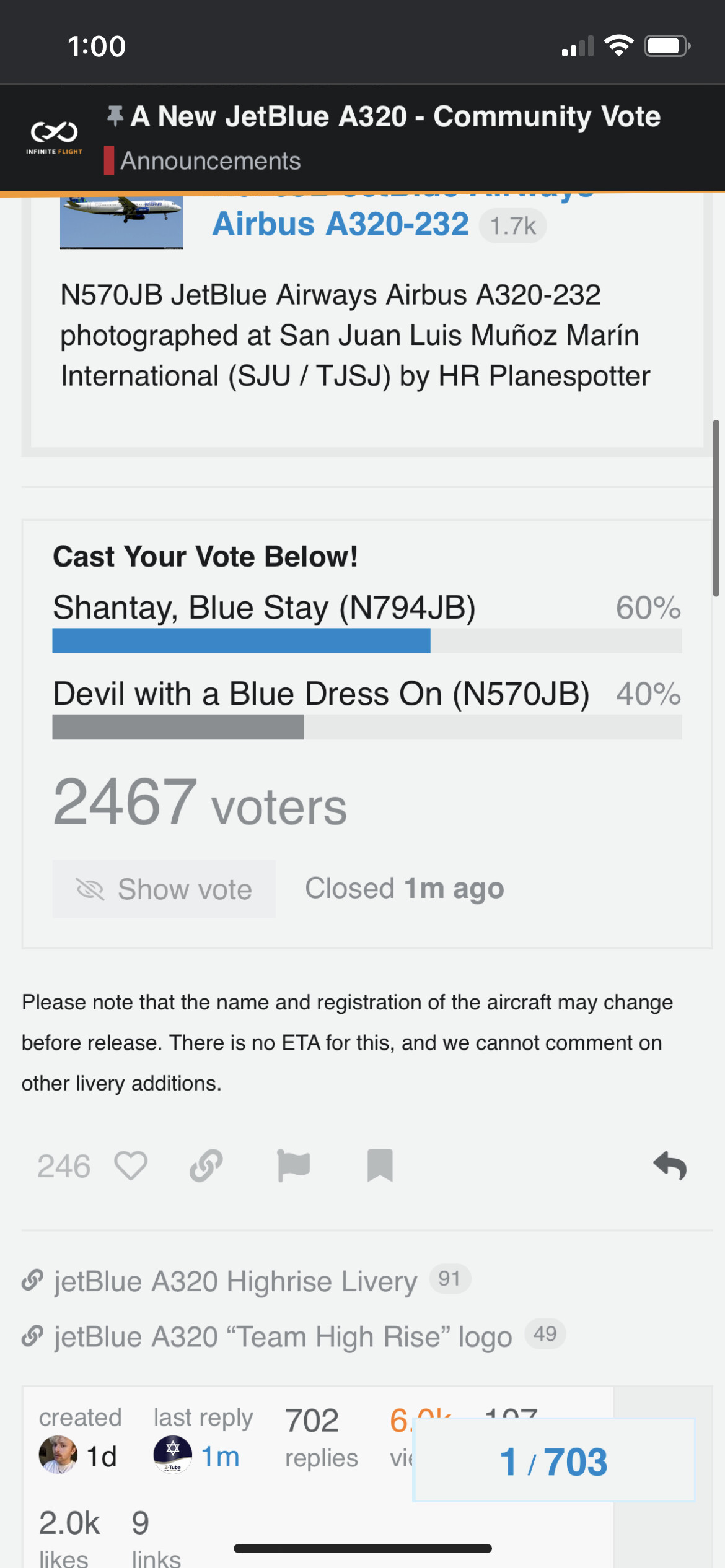Screen dimensions: 725x1568
Task: Open the N570JB aircraft photo thumbnail
Action: point(121,222)
